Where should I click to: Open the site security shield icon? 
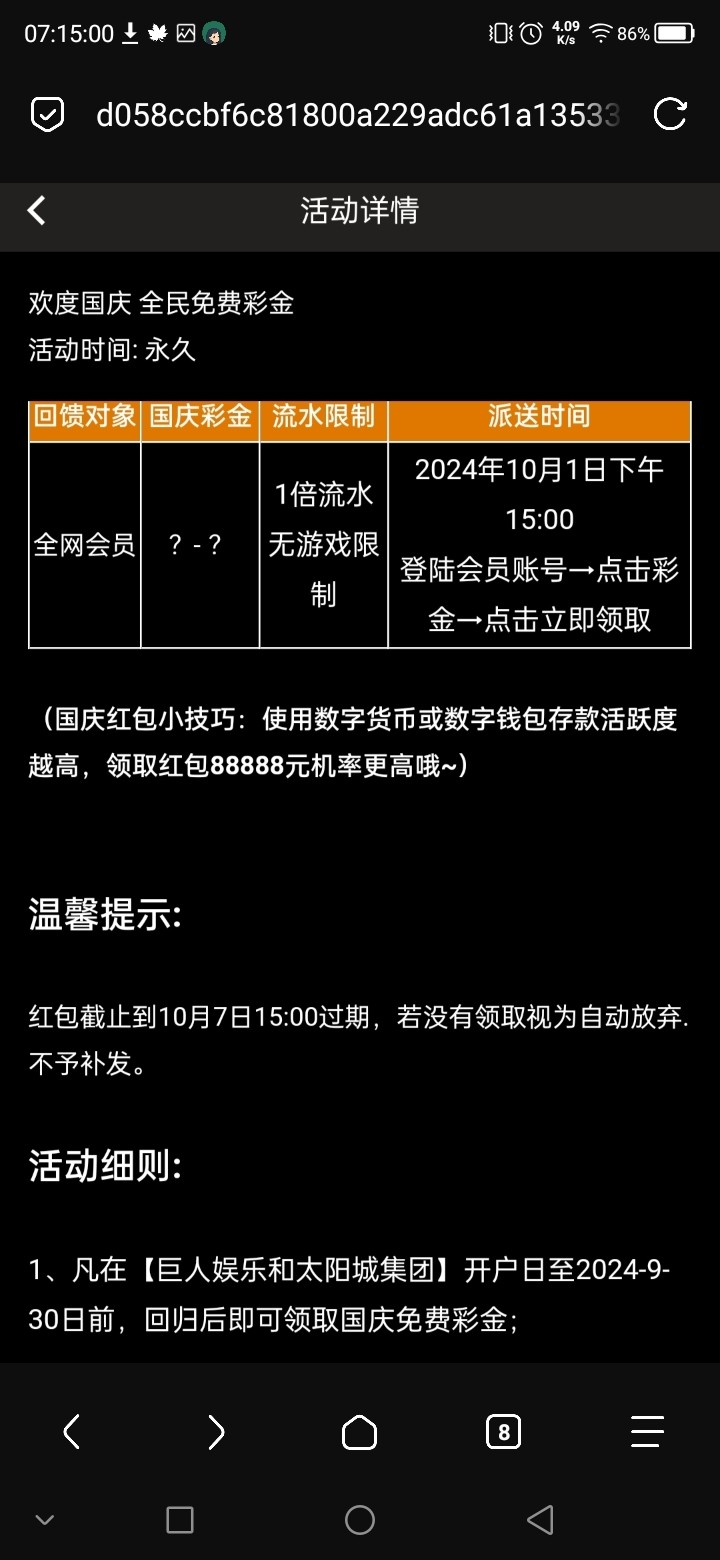(x=48, y=116)
